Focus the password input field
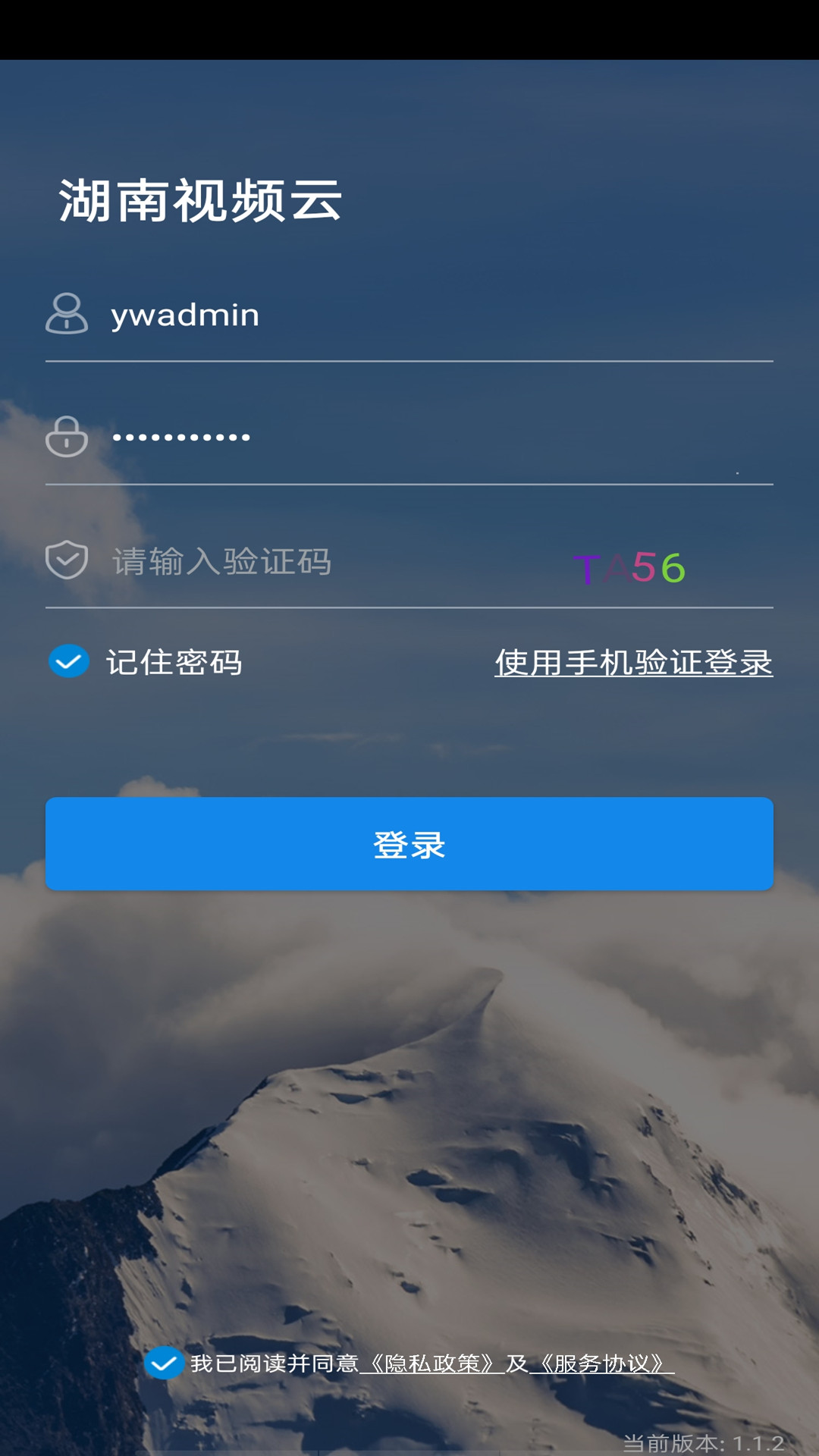819x1456 pixels. [409, 438]
